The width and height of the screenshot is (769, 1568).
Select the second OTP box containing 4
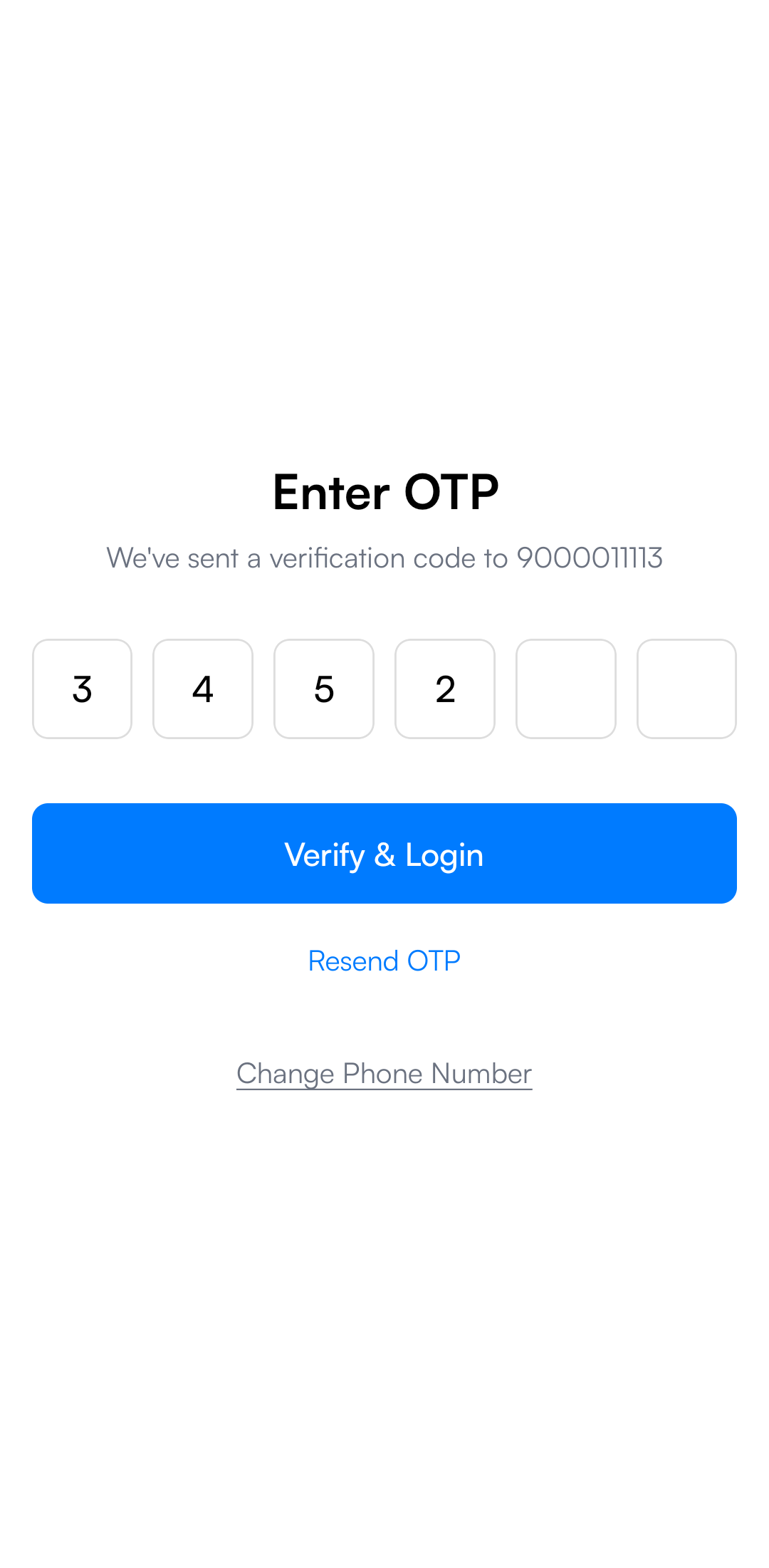pyautogui.click(x=203, y=689)
